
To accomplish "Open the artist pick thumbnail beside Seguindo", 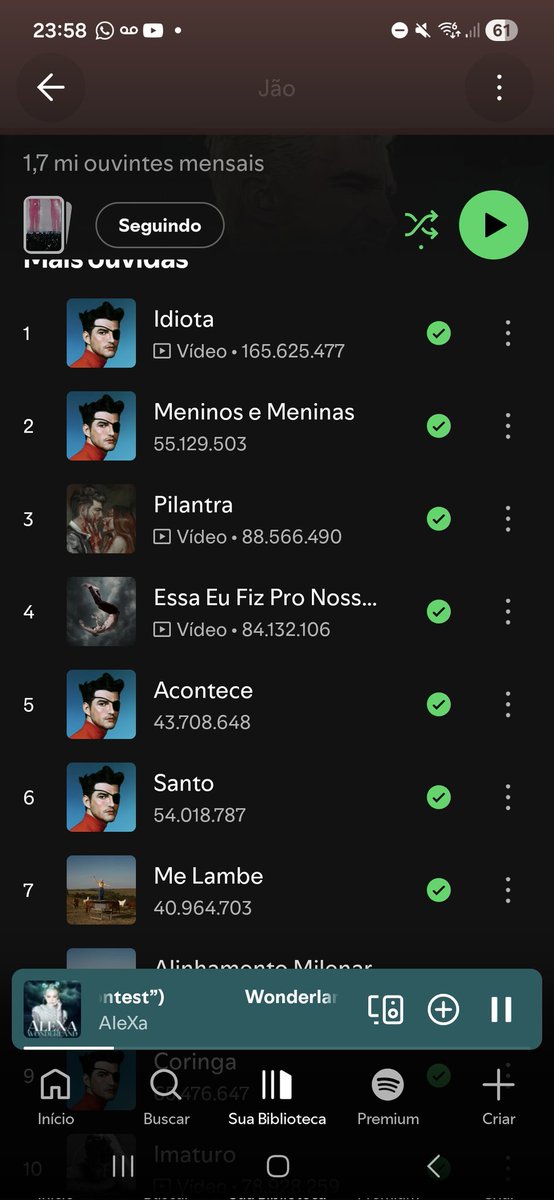I will tap(46, 225).
